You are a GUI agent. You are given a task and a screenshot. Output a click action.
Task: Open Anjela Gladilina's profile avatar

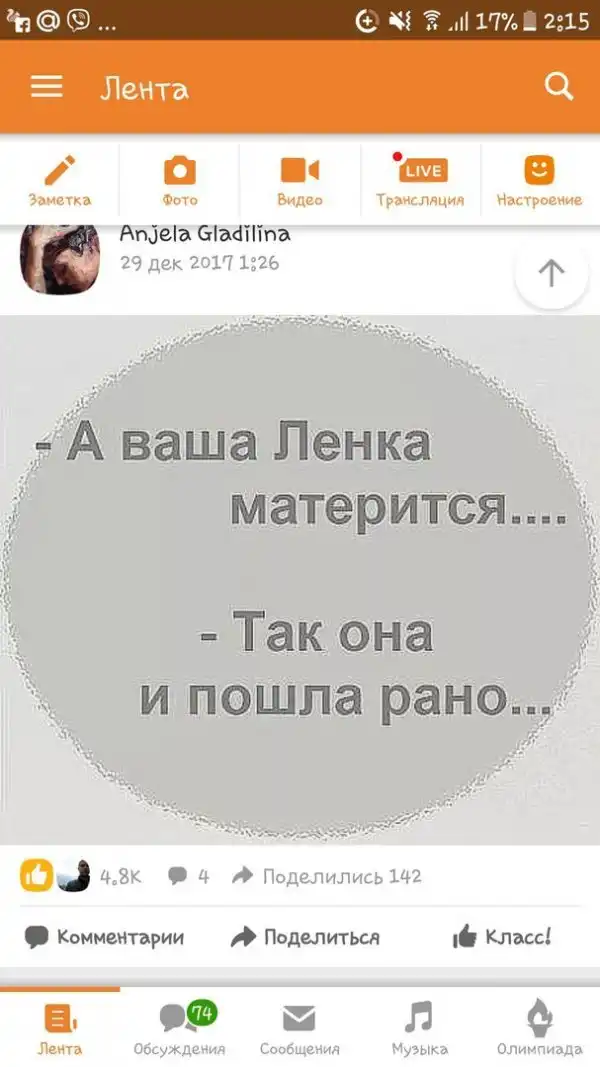point(60,258)
